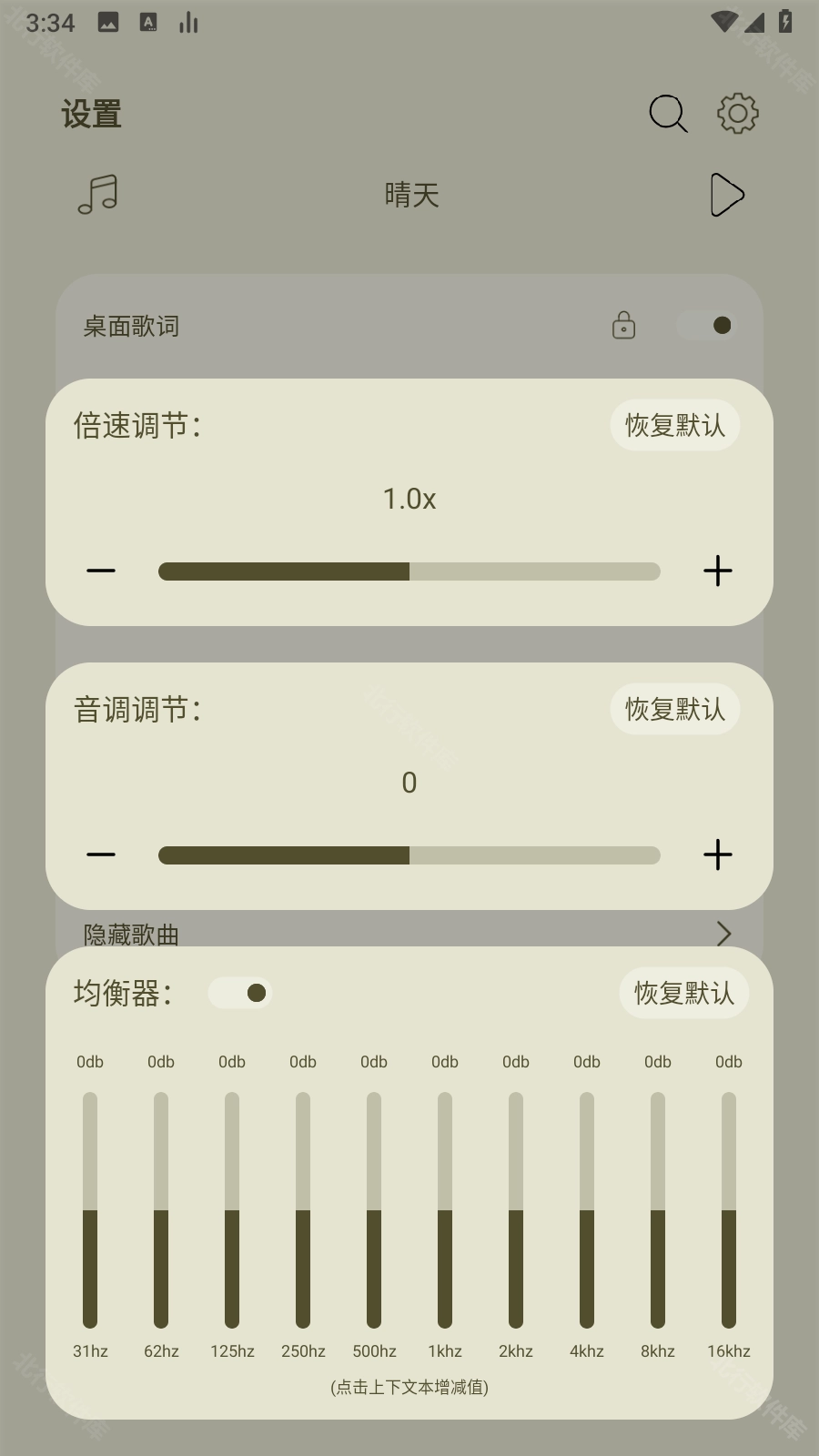
Task: Lower the pitch with minus button
Action: point(101,855)
